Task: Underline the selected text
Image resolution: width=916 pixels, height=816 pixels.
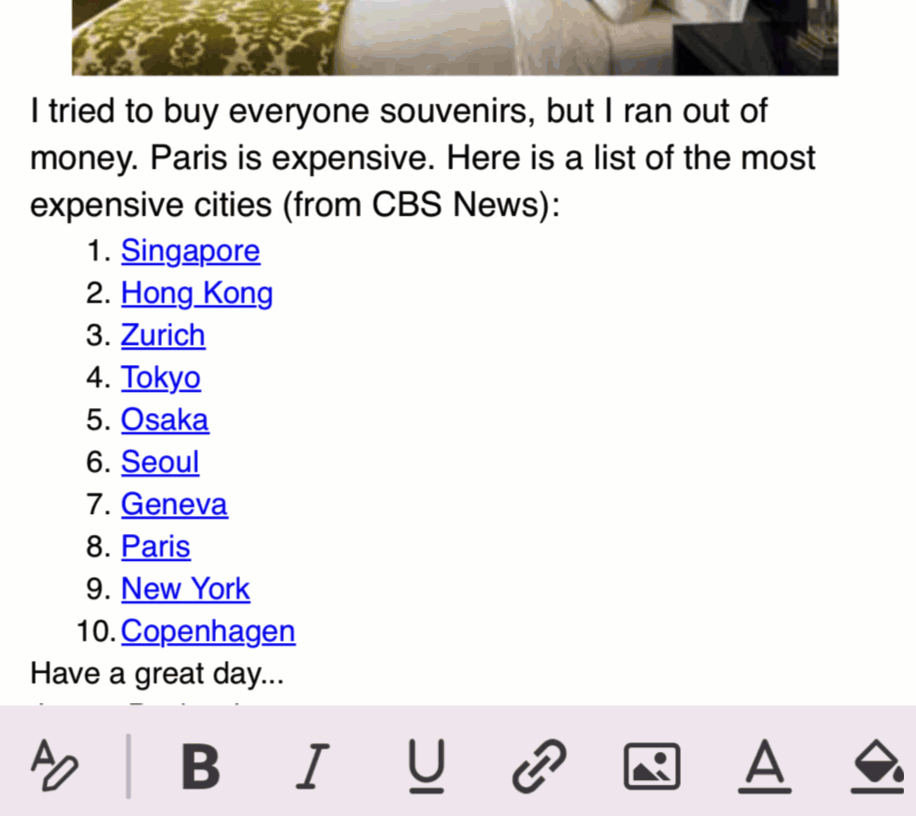Action: (427, 767)
